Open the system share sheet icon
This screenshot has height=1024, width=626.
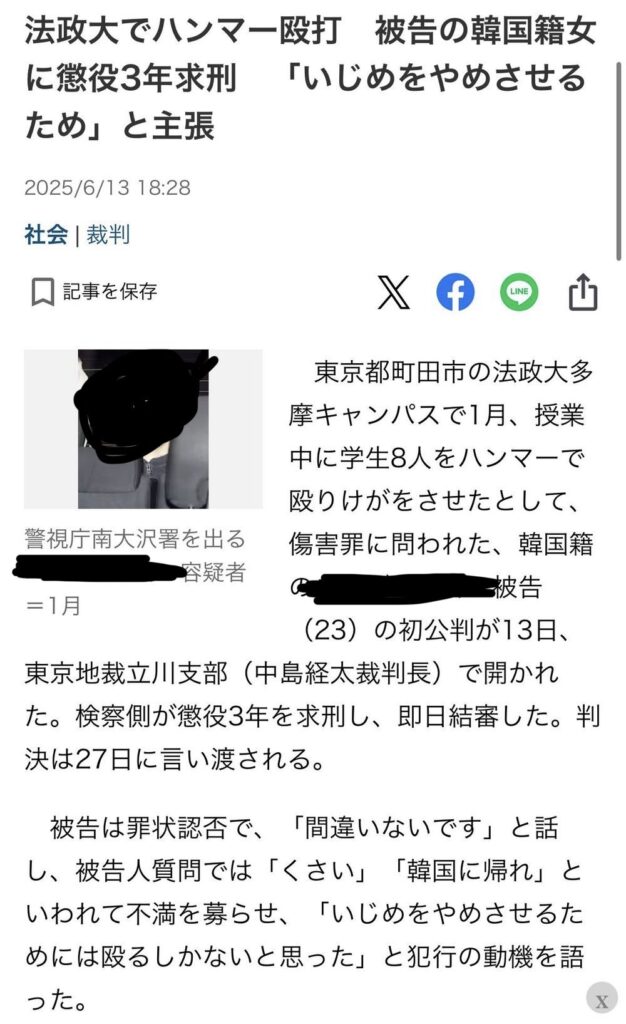tap(583, 292)
